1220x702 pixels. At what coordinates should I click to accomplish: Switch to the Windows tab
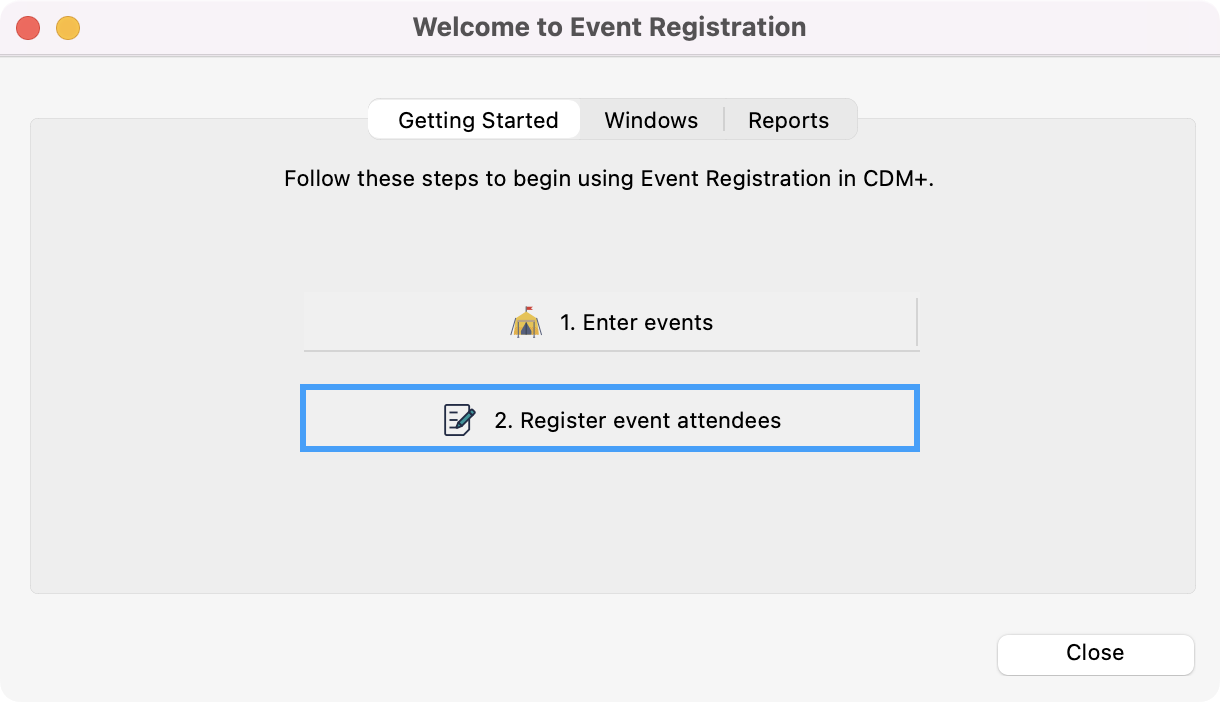point(651,120)
